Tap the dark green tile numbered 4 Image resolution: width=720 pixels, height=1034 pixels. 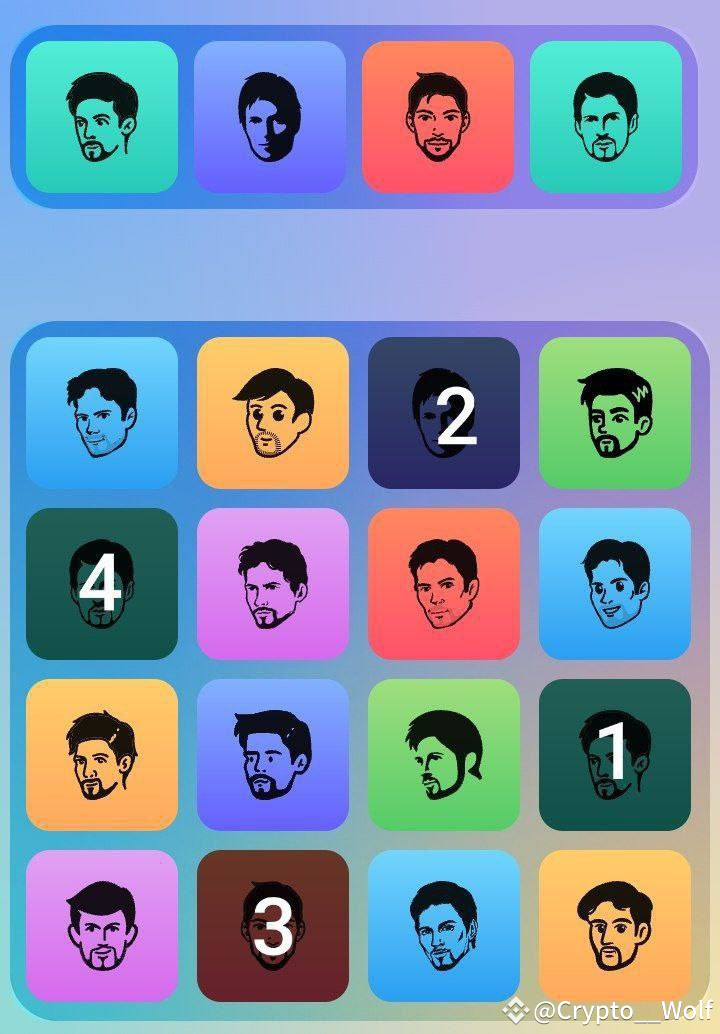pyautogui.click(x=102, y=583)
